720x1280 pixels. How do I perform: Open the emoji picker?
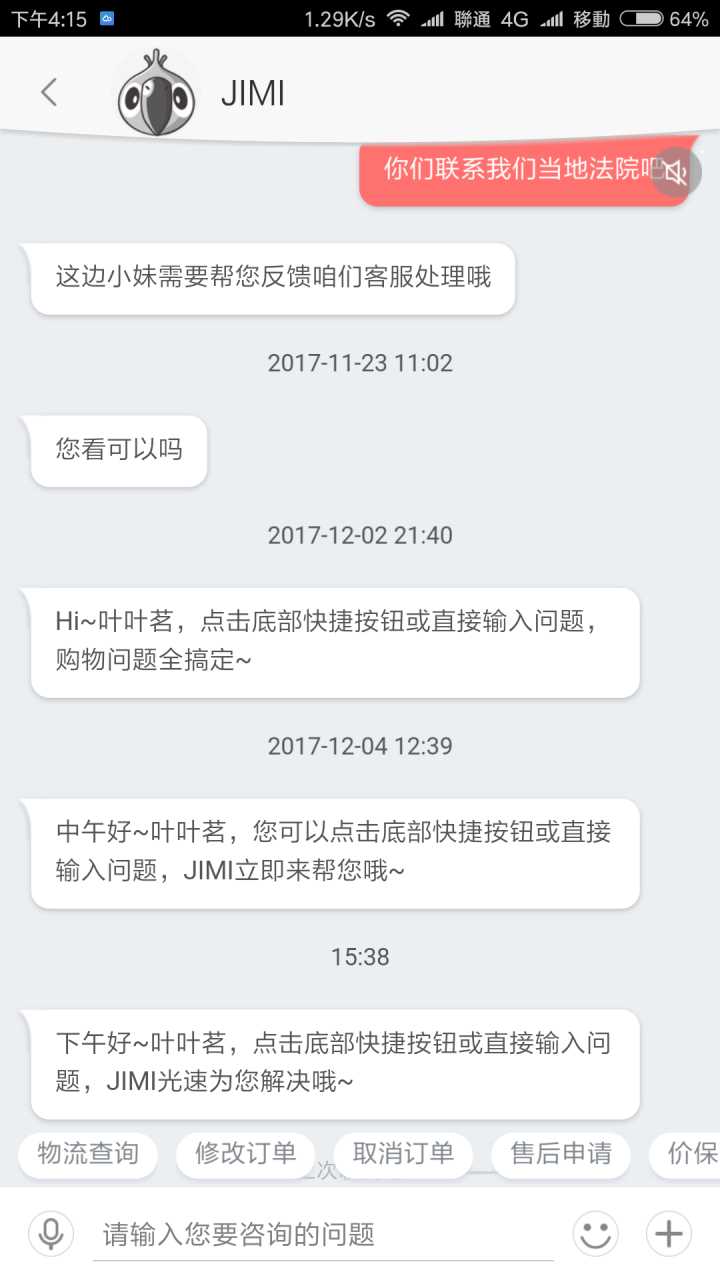[x=595, y=1234]
